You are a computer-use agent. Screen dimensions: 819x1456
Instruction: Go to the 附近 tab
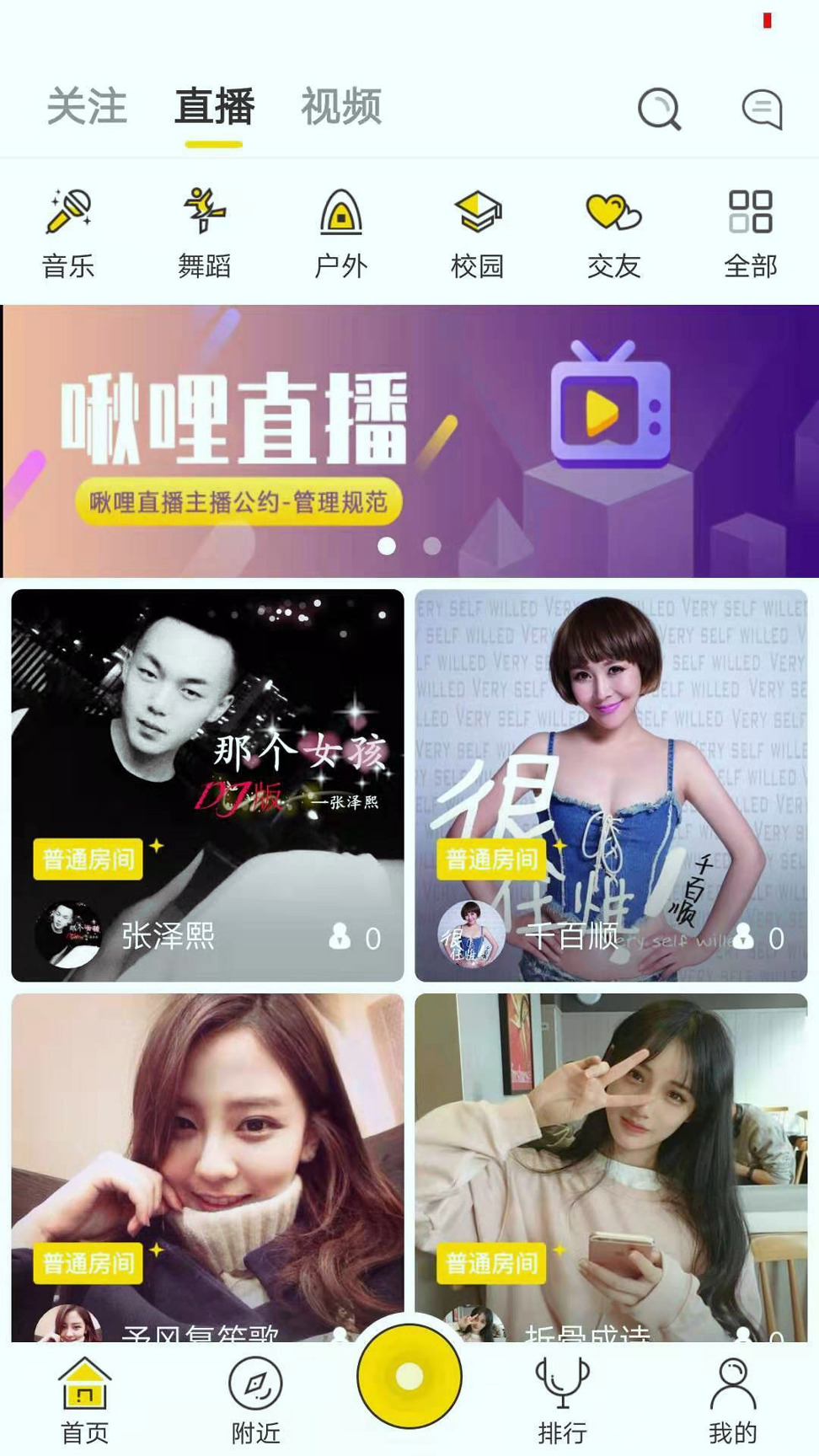pyautogui.click(x=255, y=1399)
